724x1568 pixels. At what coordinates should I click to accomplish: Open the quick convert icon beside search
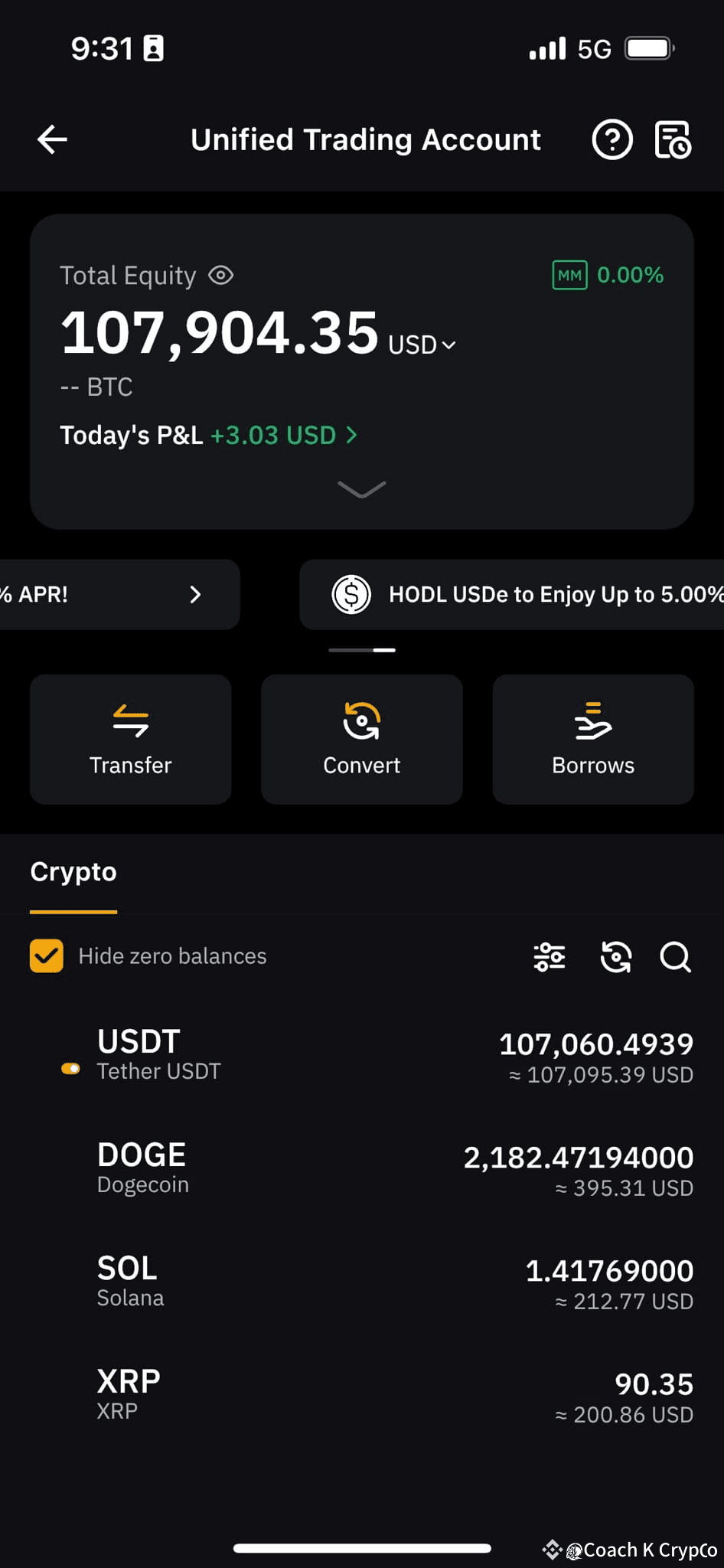(x=615, y=956)
